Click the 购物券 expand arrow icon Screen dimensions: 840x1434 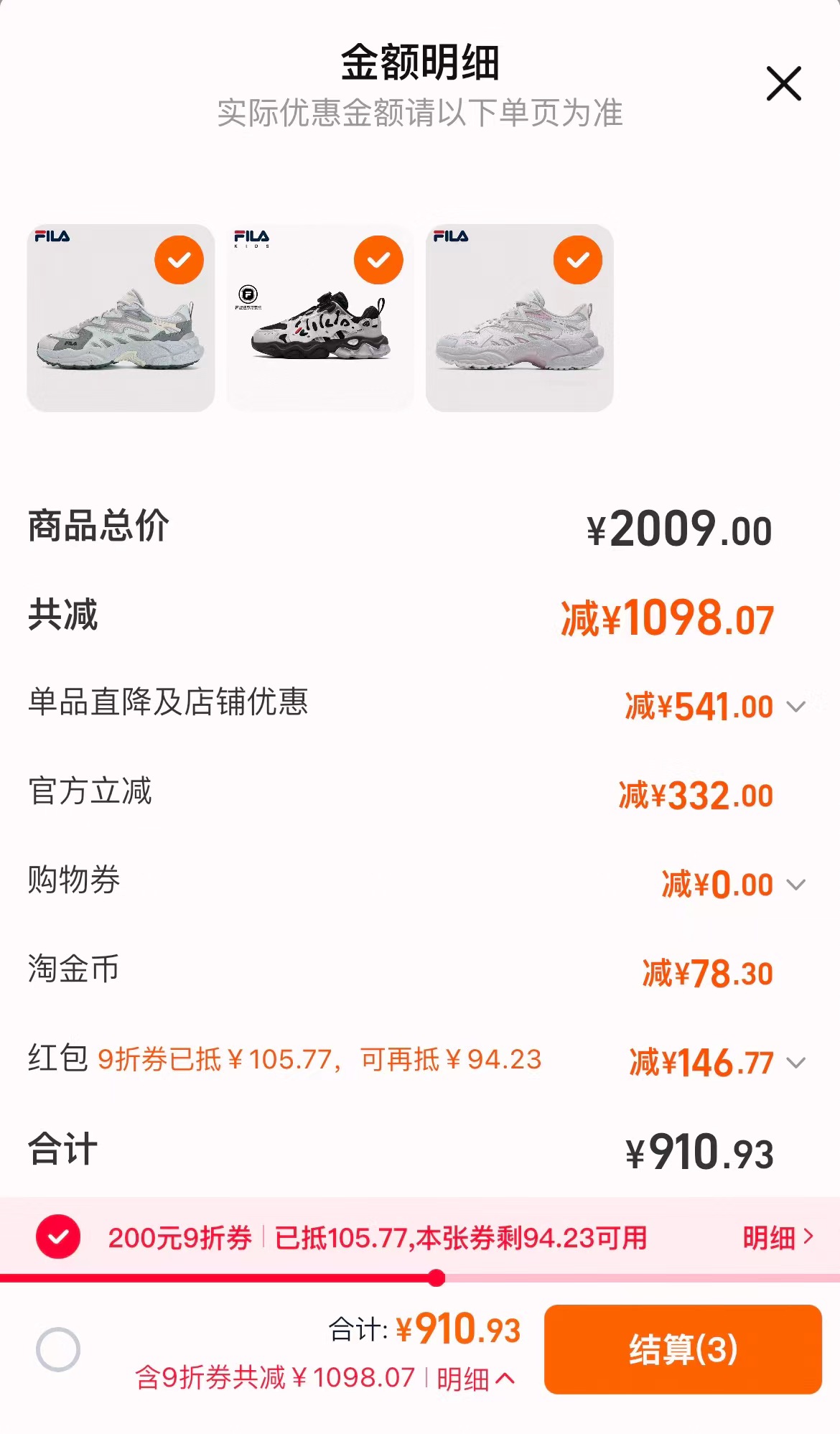[x=795, y=885]
